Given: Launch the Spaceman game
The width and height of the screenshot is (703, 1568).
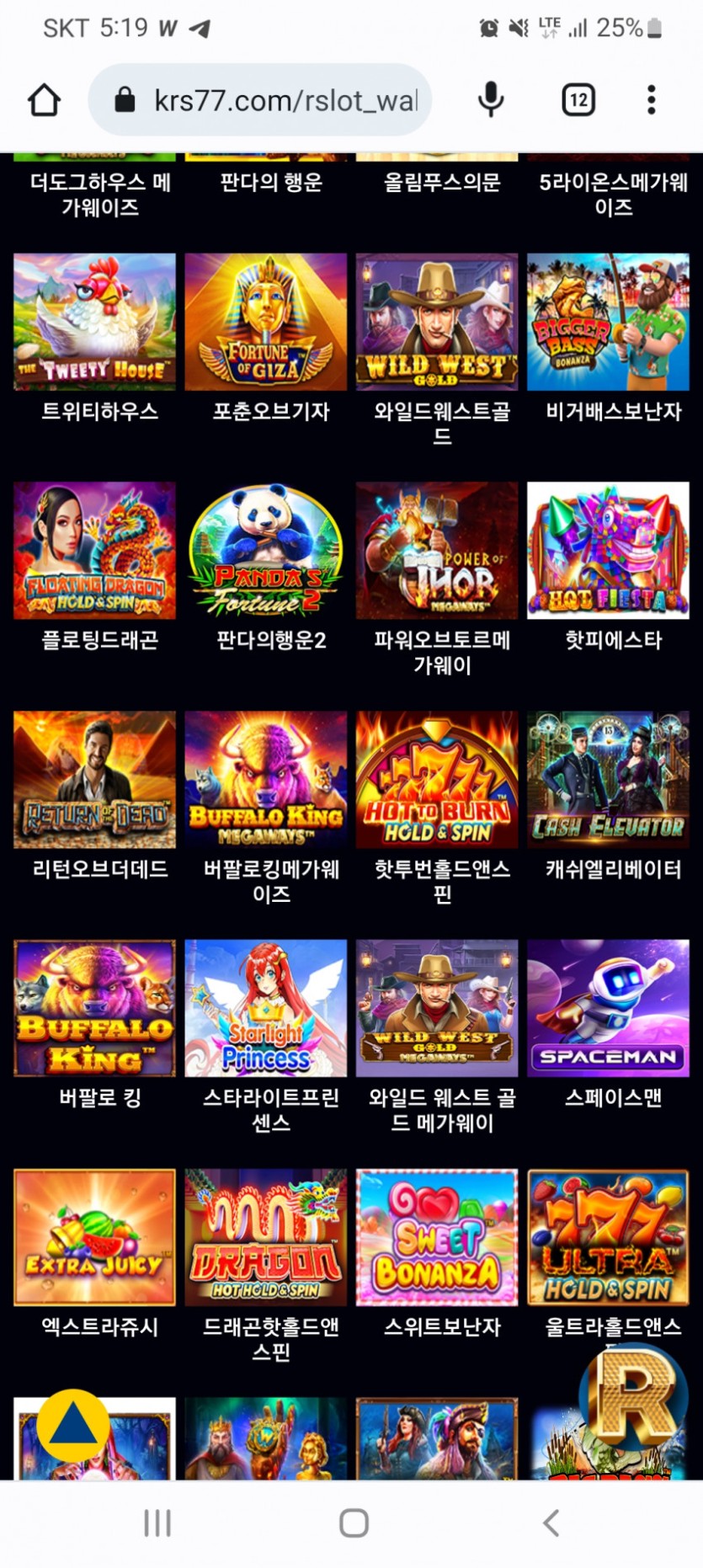Looking at the screenshot, I should point(608,1008).
